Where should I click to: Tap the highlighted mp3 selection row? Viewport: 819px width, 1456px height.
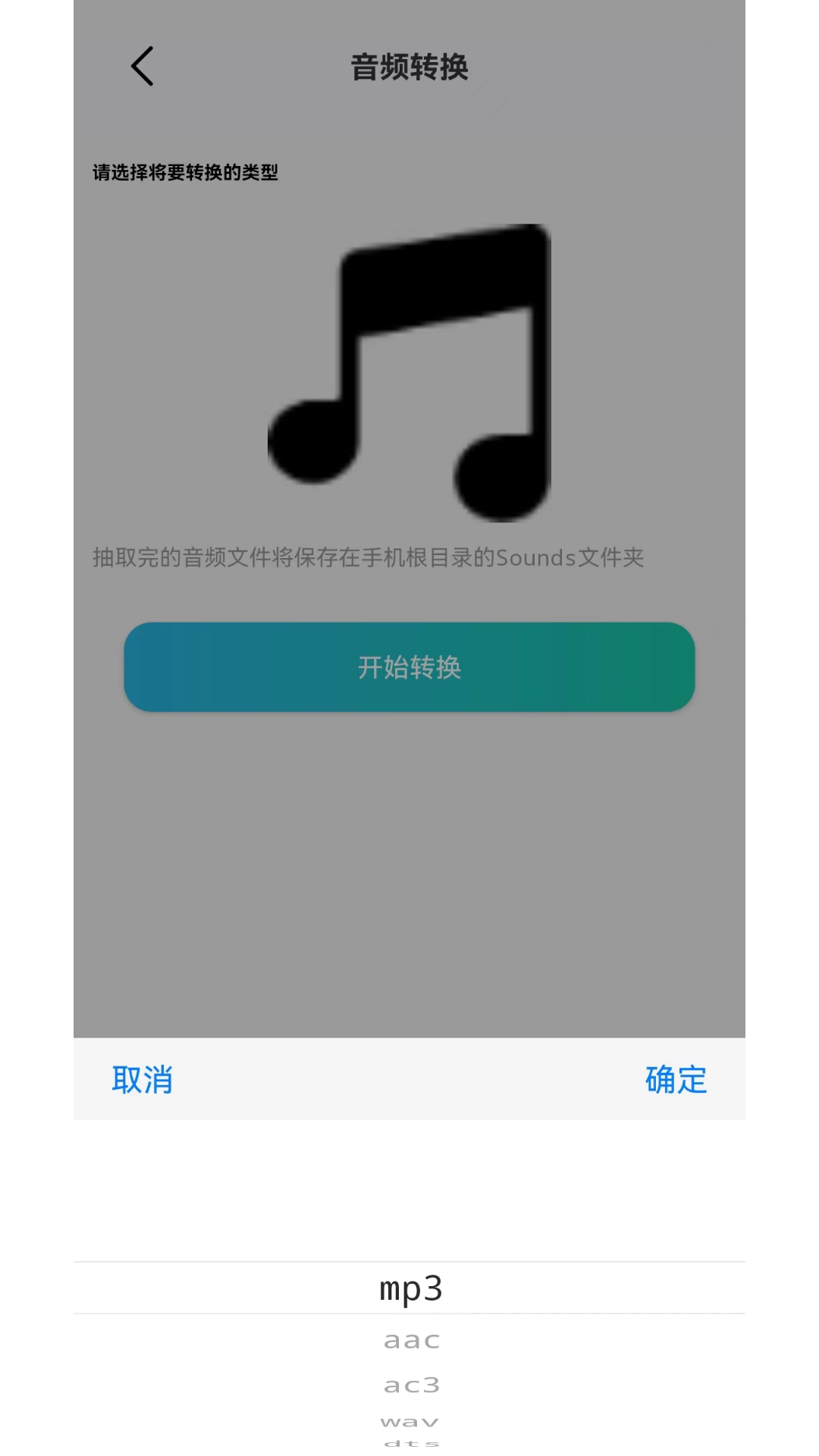pyautogui.click(x=409, y=1287)
